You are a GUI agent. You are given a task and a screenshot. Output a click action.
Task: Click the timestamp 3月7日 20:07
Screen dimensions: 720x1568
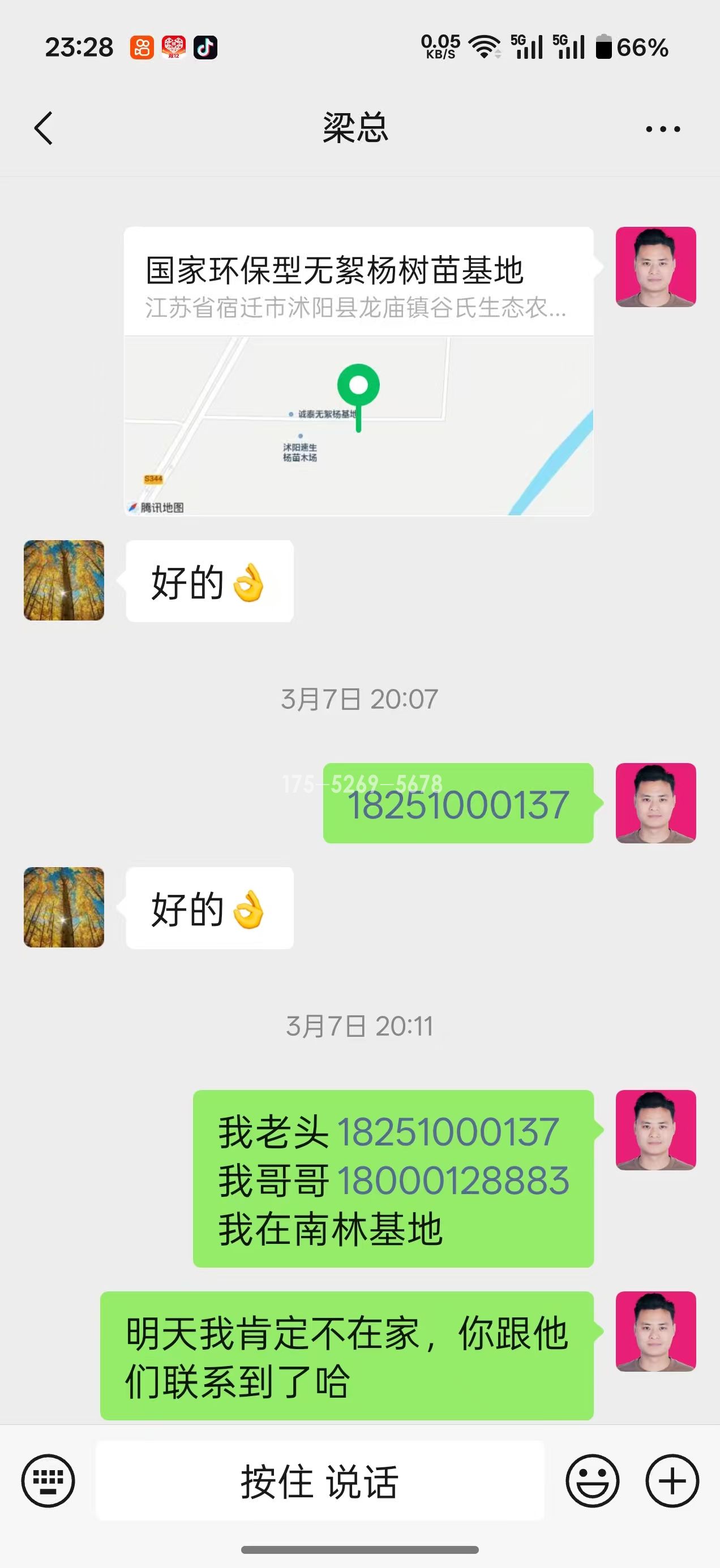coord(359,699)
